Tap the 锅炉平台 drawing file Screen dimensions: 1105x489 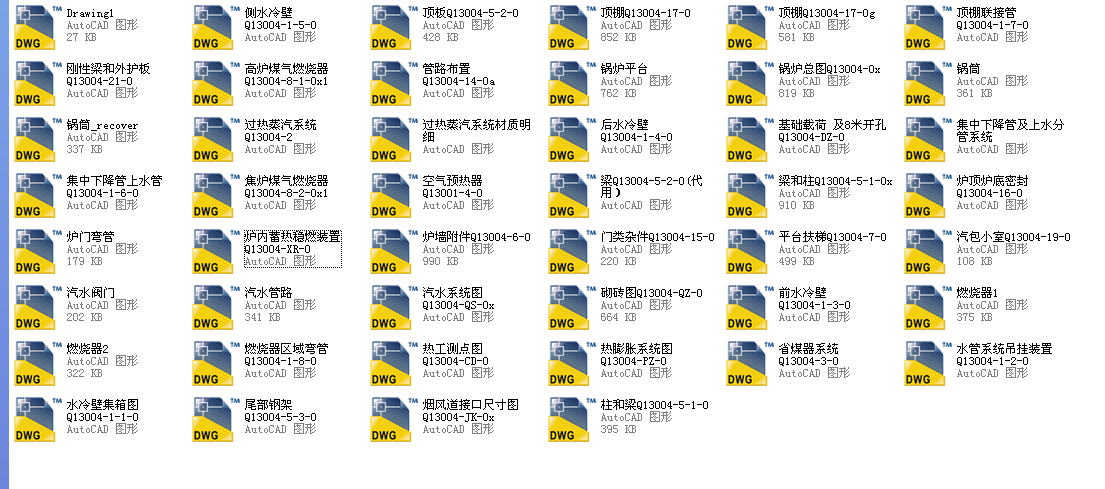click(x=568, y=83)
